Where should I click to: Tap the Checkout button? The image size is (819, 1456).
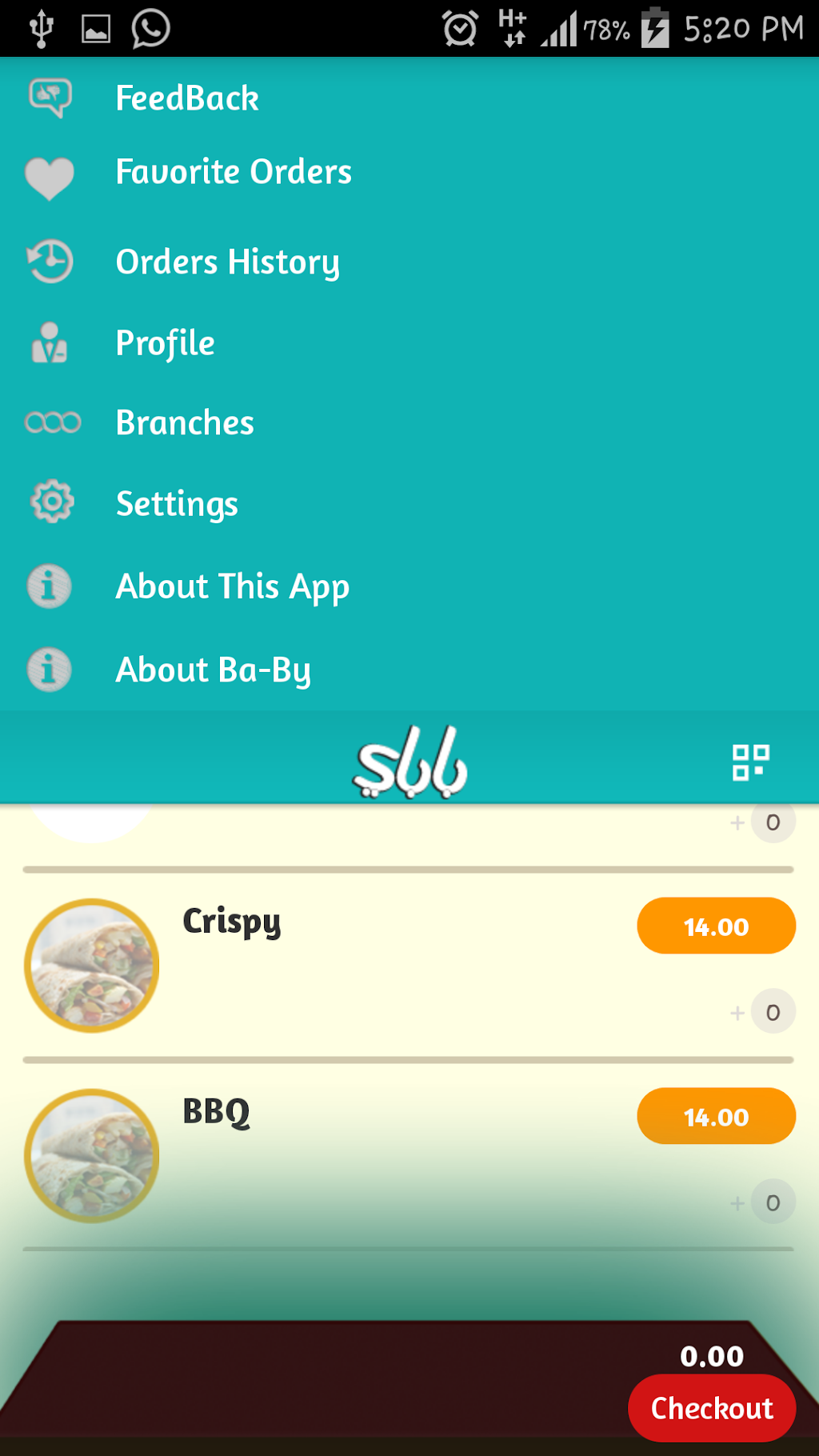[711, 1408]
